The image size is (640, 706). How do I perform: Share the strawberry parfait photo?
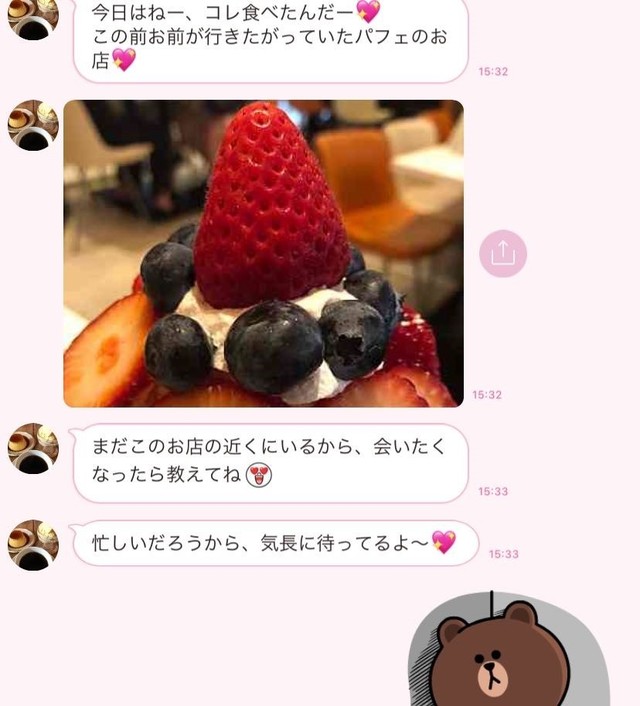(502, 254)
